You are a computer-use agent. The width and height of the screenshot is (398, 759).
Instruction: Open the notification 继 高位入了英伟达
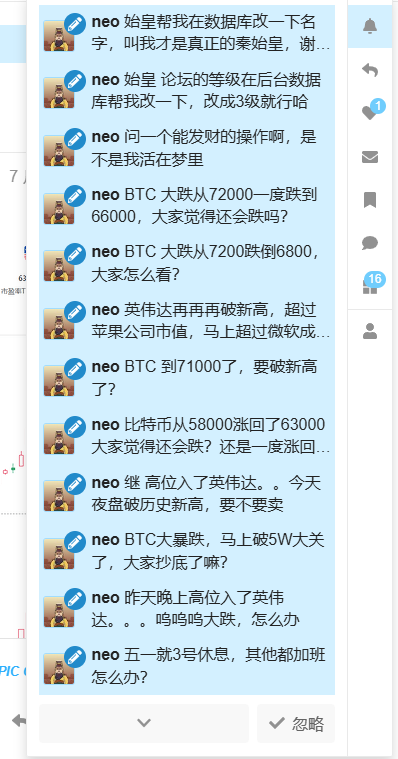(187, 493)
